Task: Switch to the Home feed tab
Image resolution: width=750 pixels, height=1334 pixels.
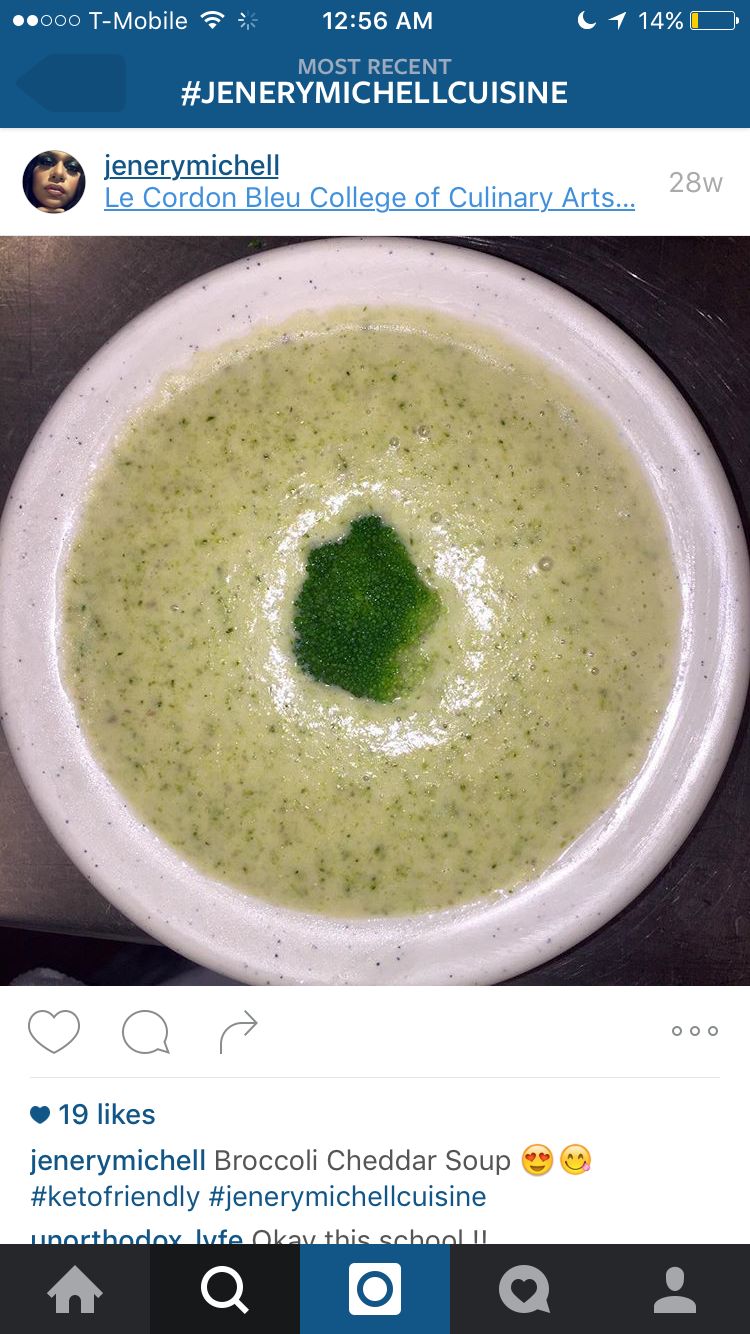Action: (x=75, y=1289)
